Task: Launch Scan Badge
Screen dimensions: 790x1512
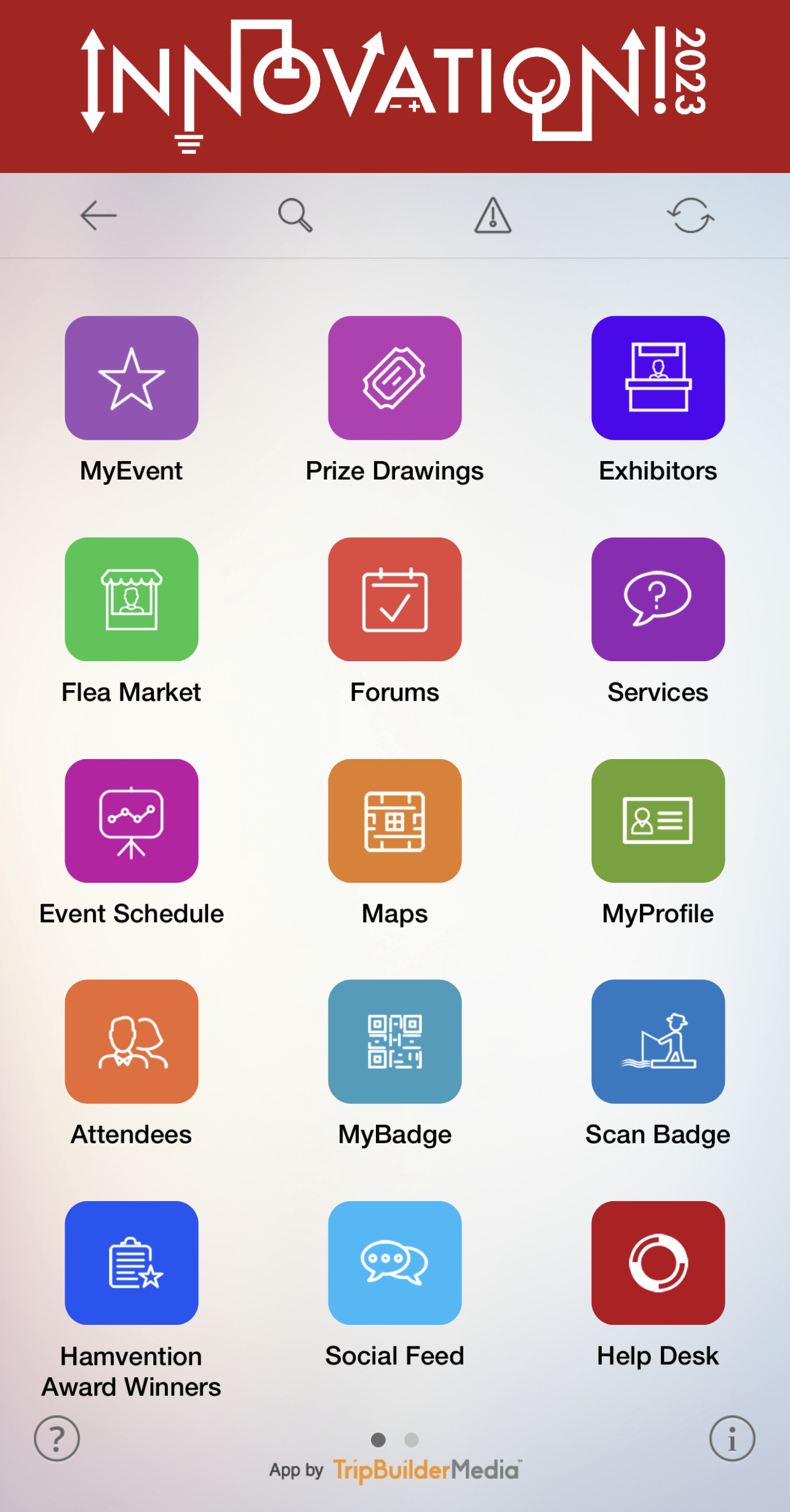Action: pyautogui.click(x=658, y=1042)
